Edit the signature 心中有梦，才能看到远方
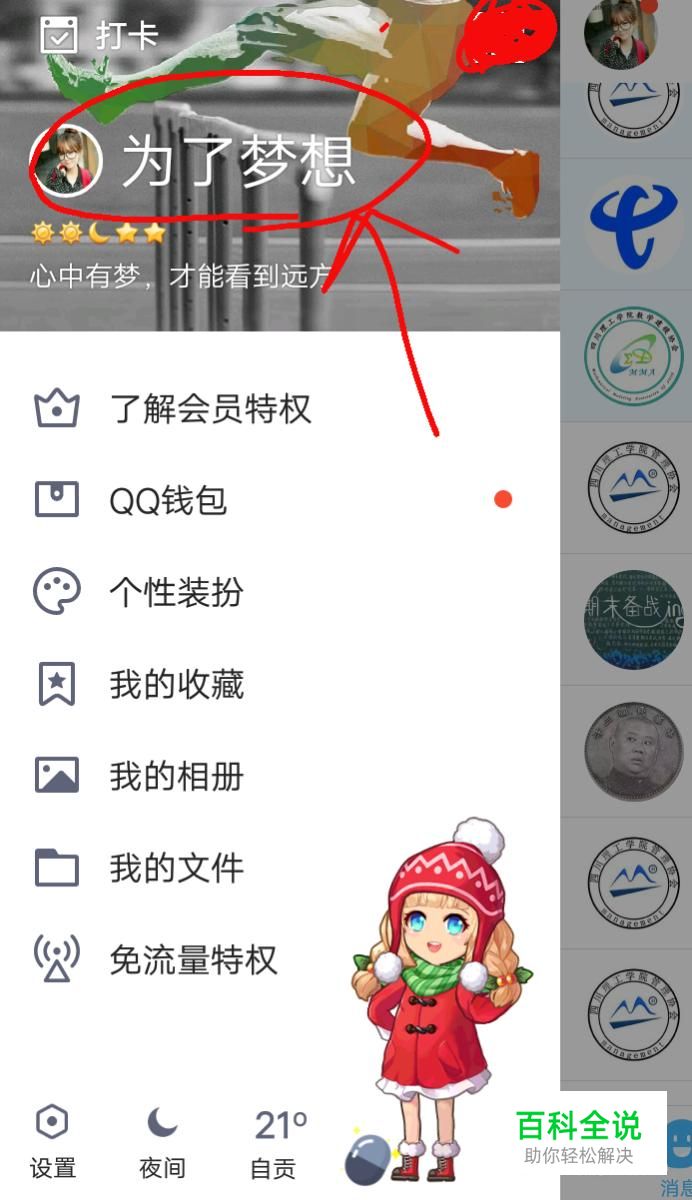692x1200 pixels. [180, 275]
